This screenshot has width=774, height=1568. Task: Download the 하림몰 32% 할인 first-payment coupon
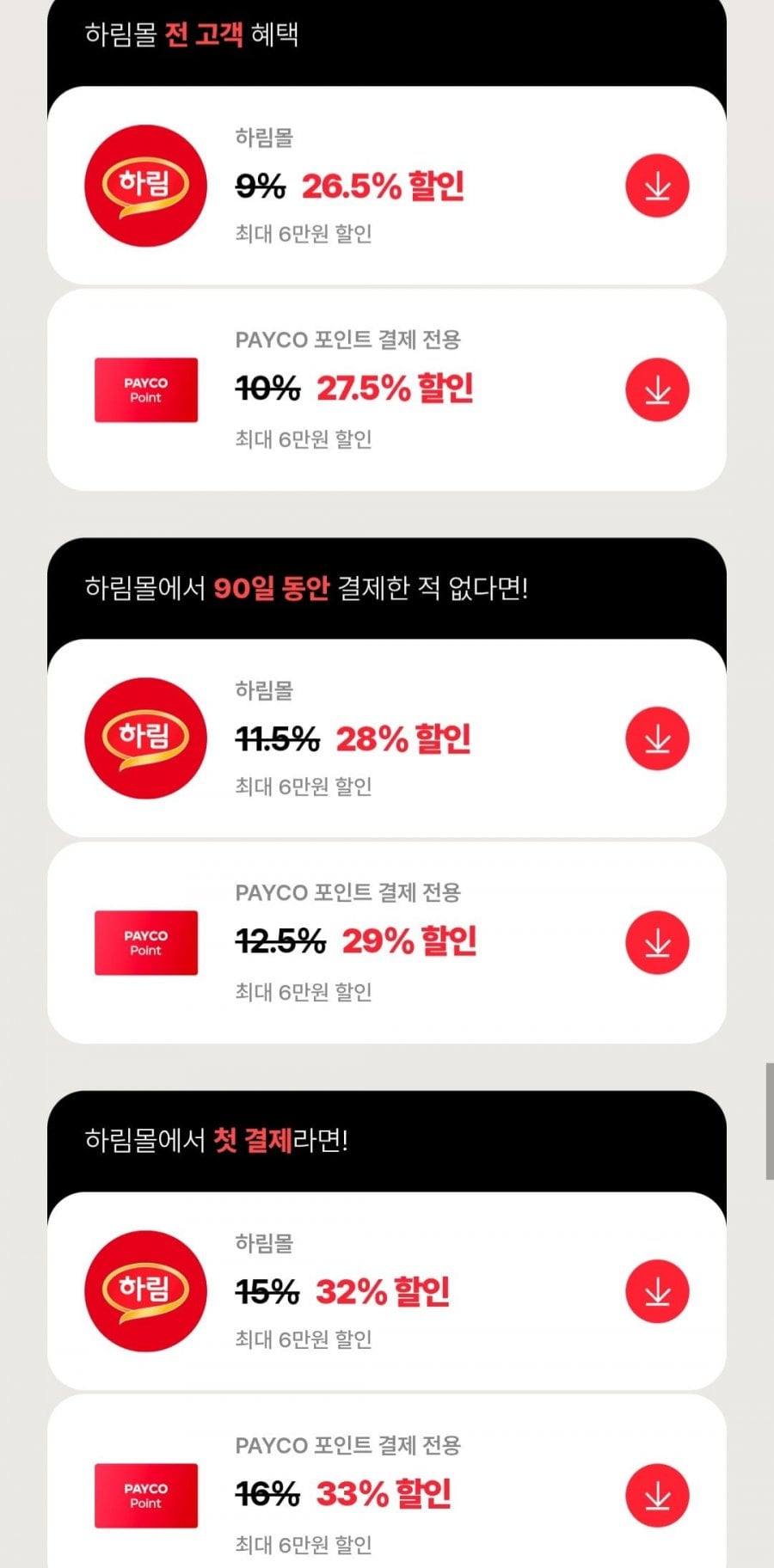pyautogui.click(x=657, y=1291)
